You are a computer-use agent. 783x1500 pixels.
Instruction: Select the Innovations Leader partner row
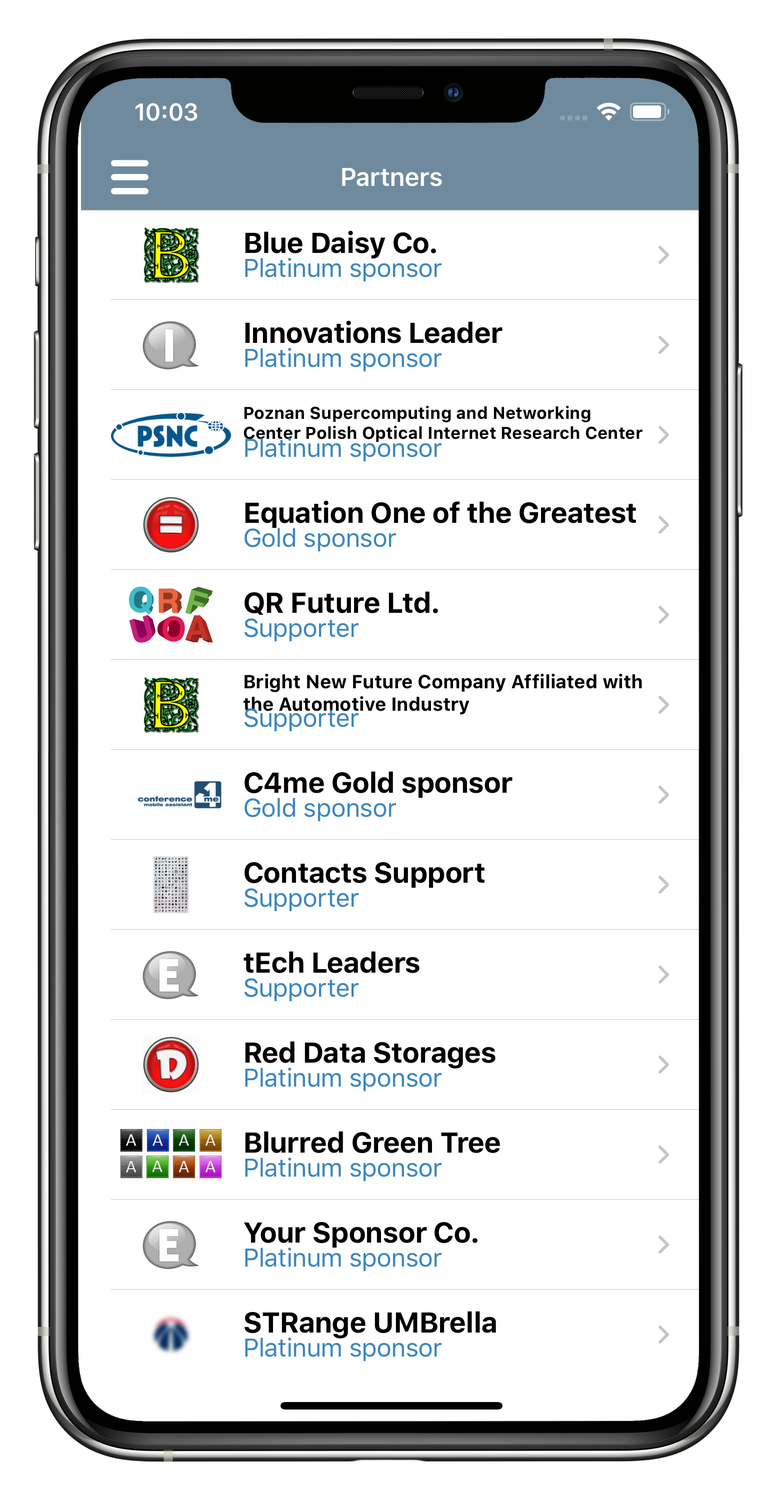tap(390, 345)
